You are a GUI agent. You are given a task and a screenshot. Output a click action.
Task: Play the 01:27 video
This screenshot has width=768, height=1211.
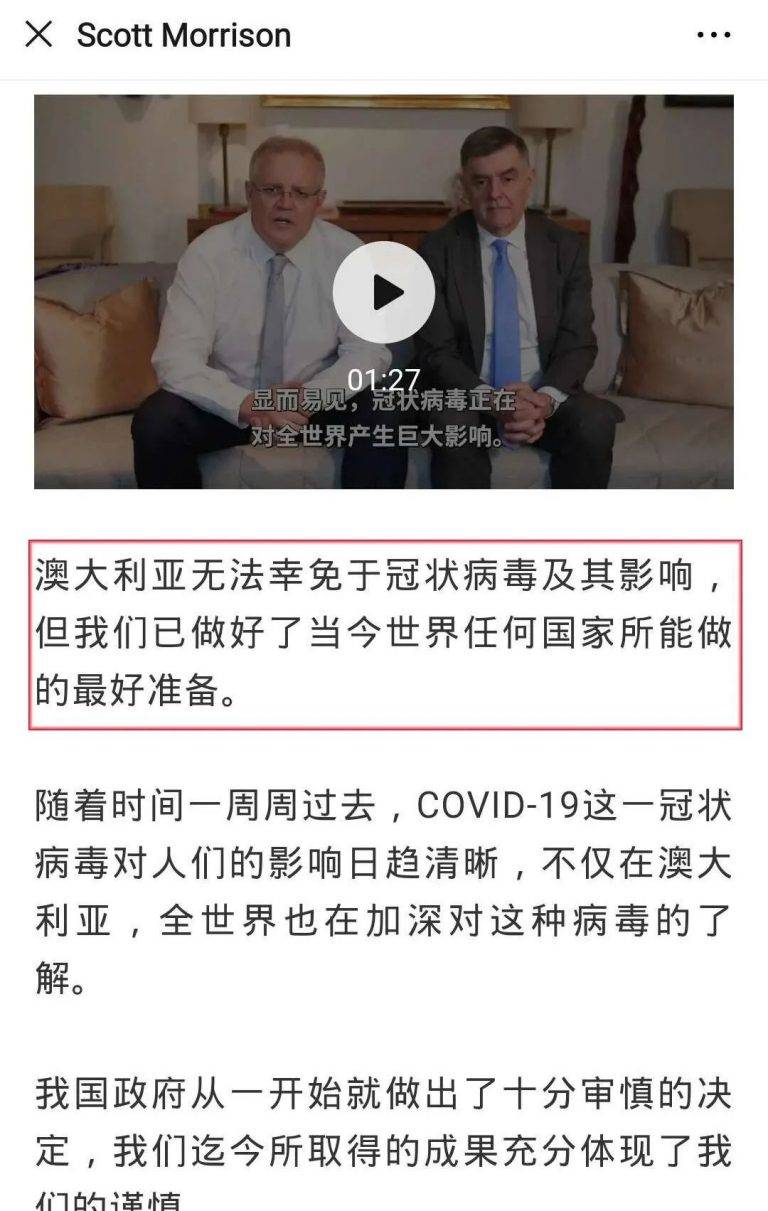[x=384, y=293]
